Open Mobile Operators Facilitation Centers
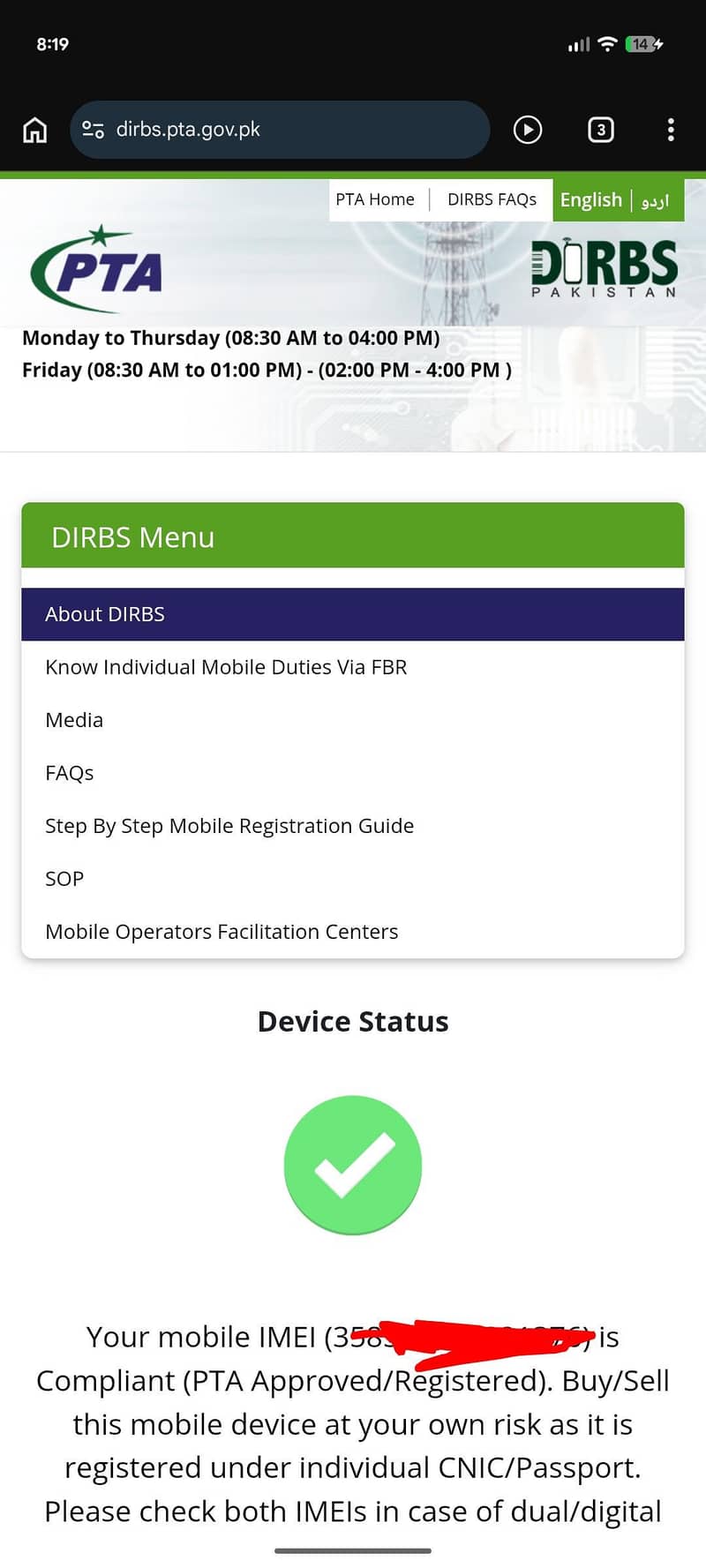The height and width of the screenshot is (1568, 706). click(x=222, y=932)
